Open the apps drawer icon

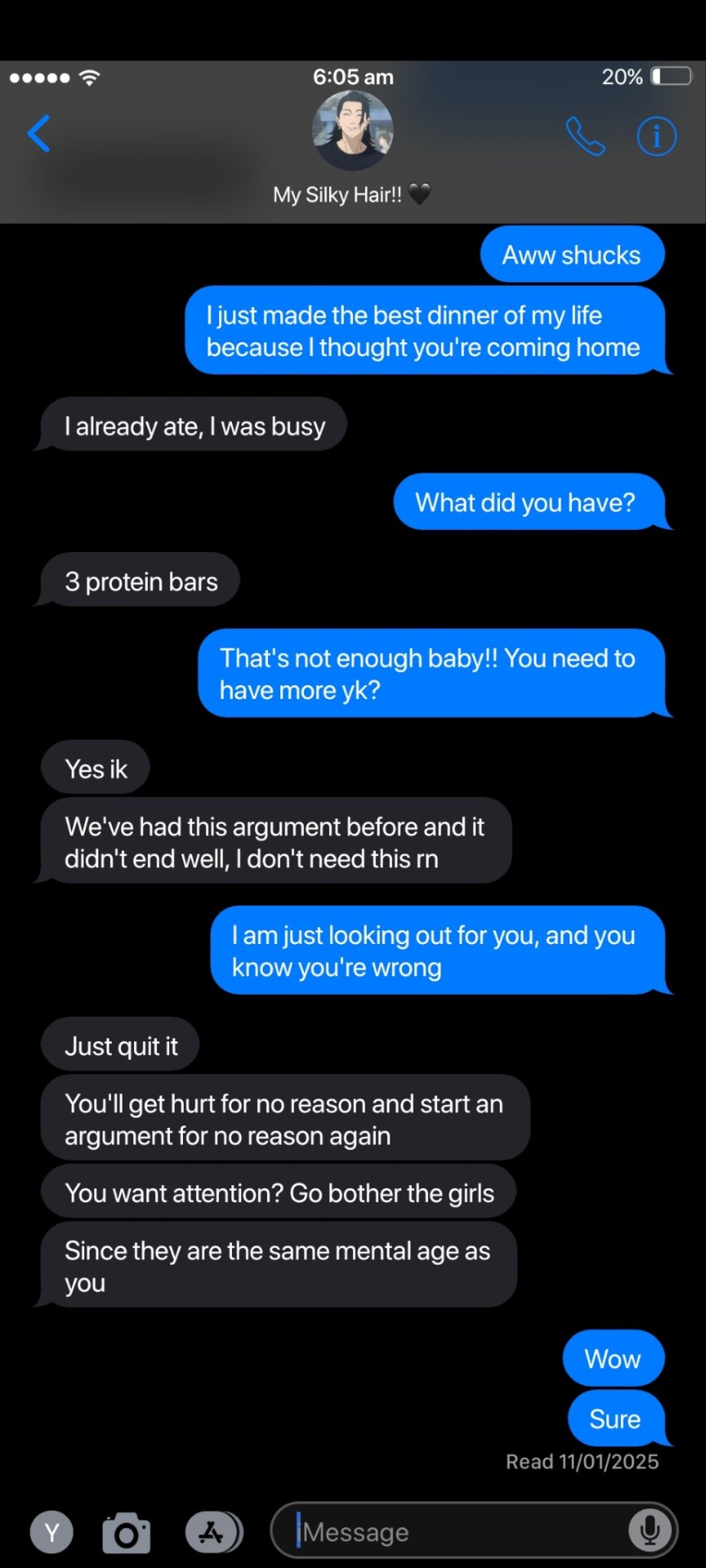pyautogui.click(x=212, y=1533)
